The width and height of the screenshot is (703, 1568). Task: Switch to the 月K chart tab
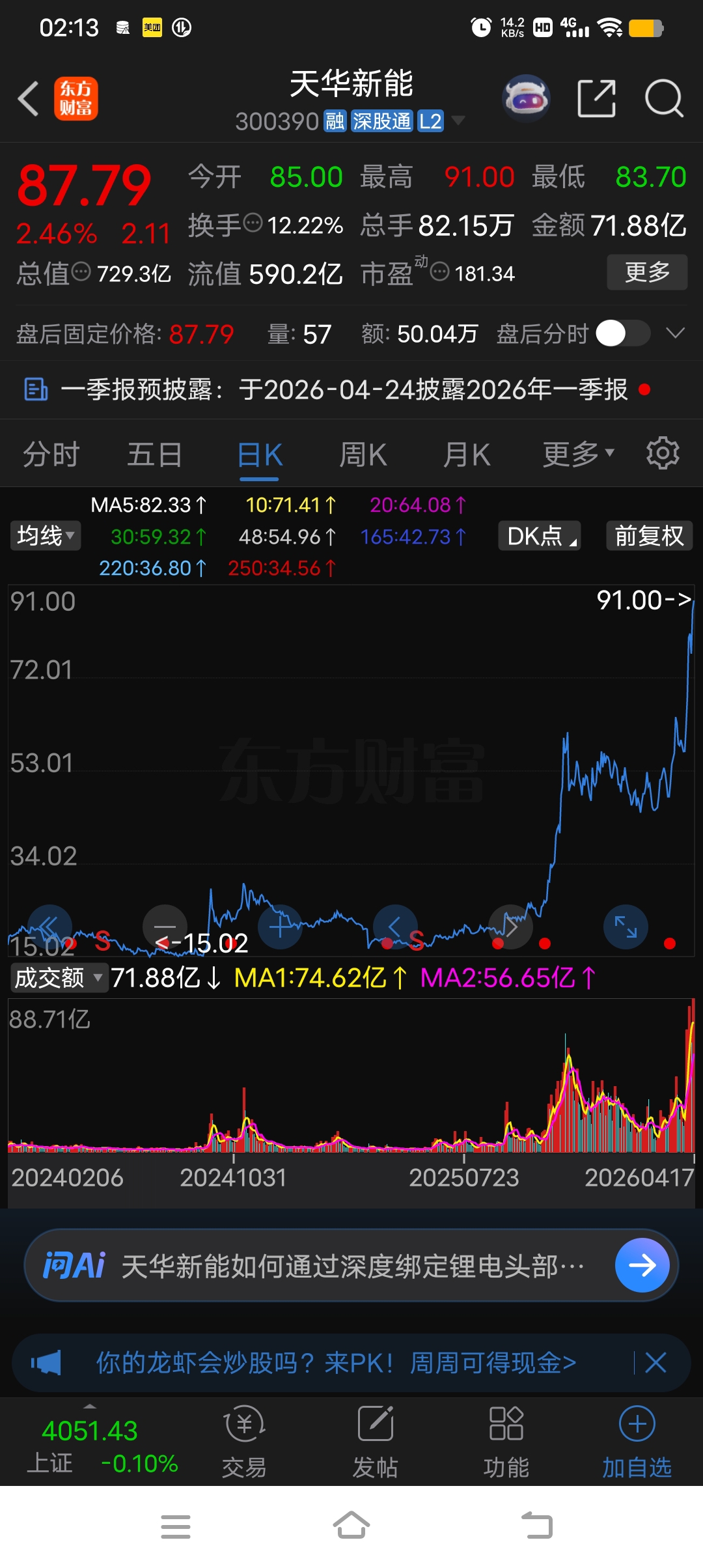click(x=467, y=455)
